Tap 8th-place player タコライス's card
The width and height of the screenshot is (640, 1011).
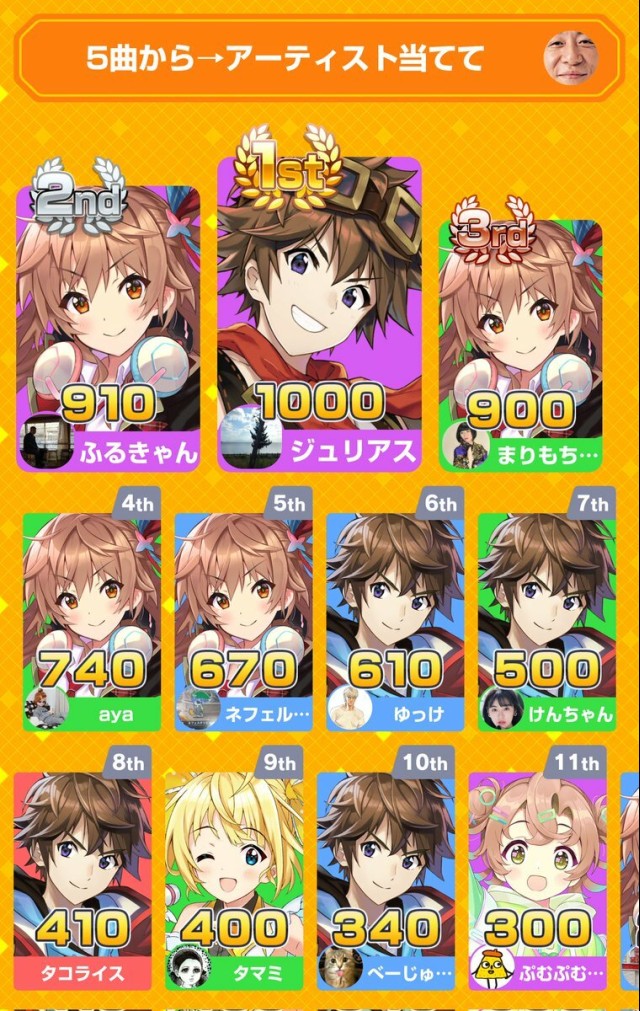click(x=82, y=870)
